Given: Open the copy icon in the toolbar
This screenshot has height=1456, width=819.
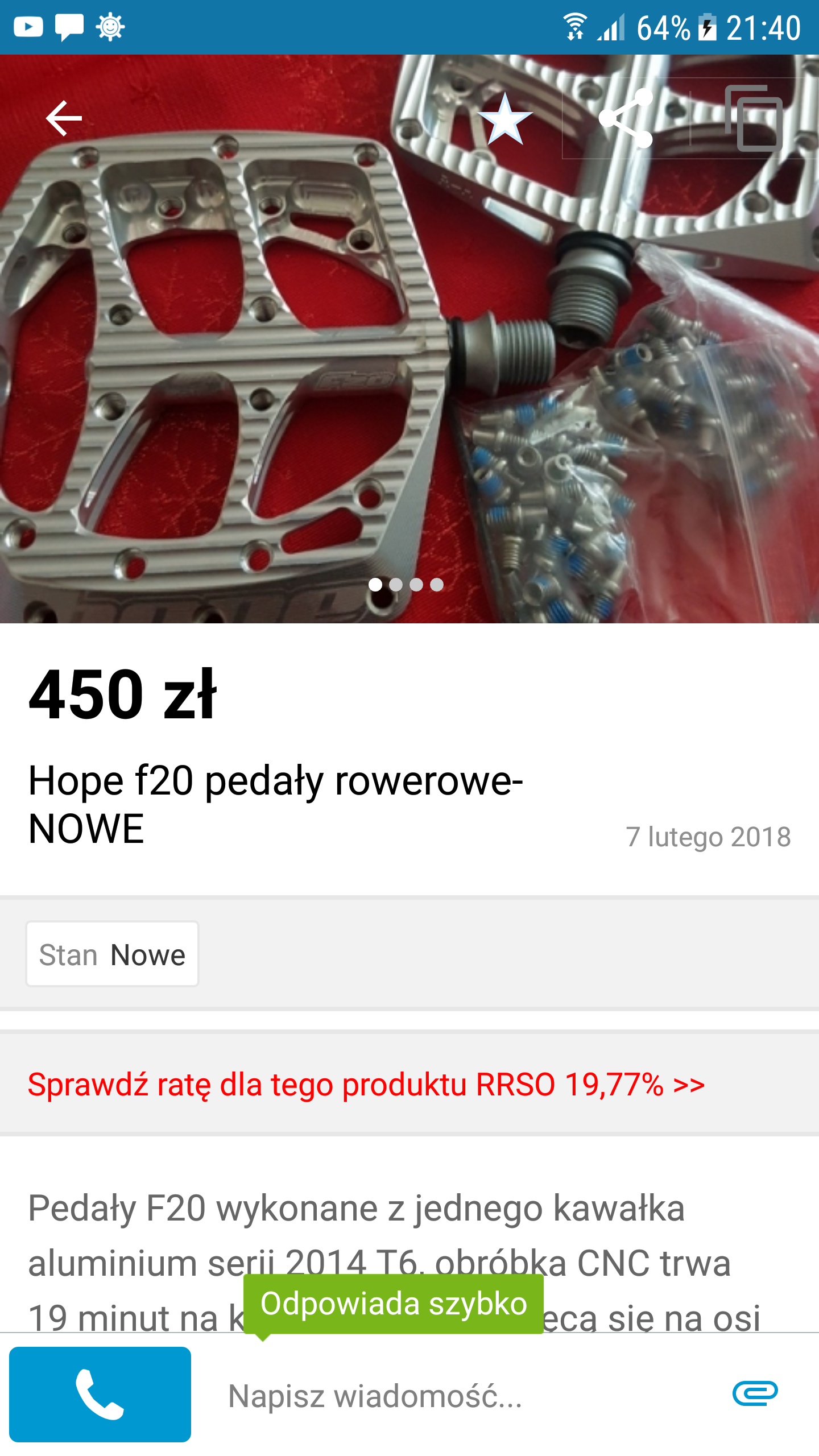Looking at the screenshot, I should click(x=754, y=118).
